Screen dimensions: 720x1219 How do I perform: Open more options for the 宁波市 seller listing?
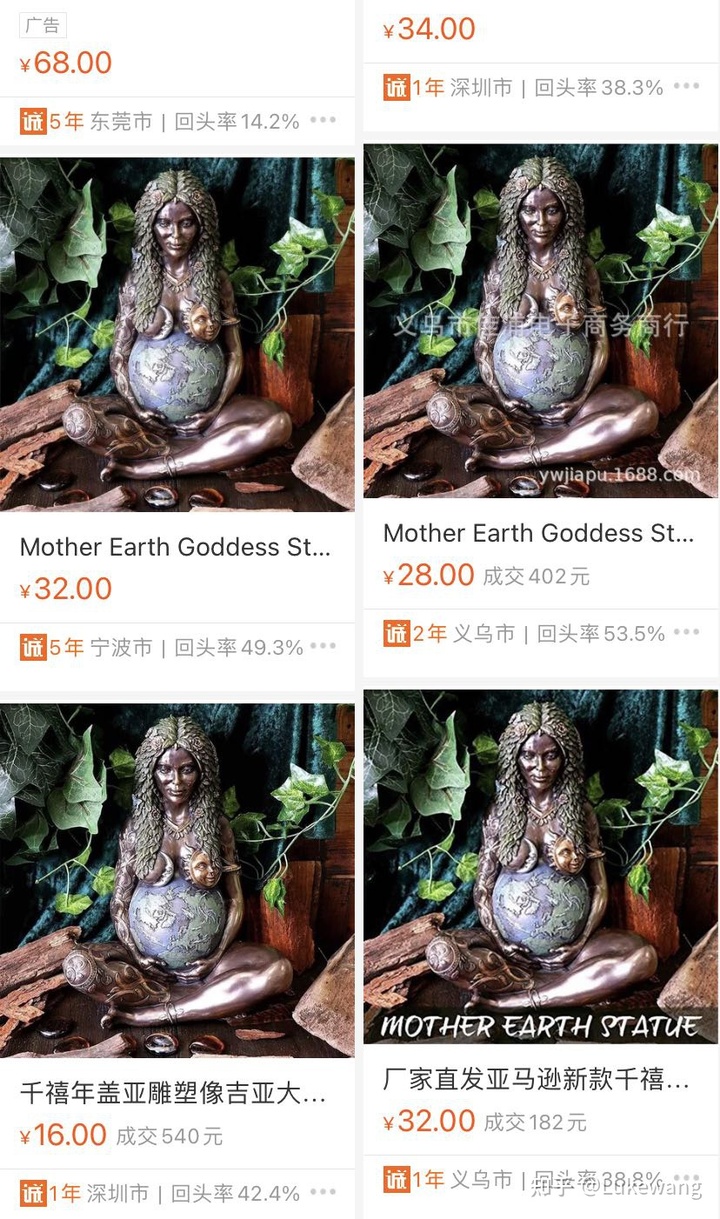click(323, 647)
